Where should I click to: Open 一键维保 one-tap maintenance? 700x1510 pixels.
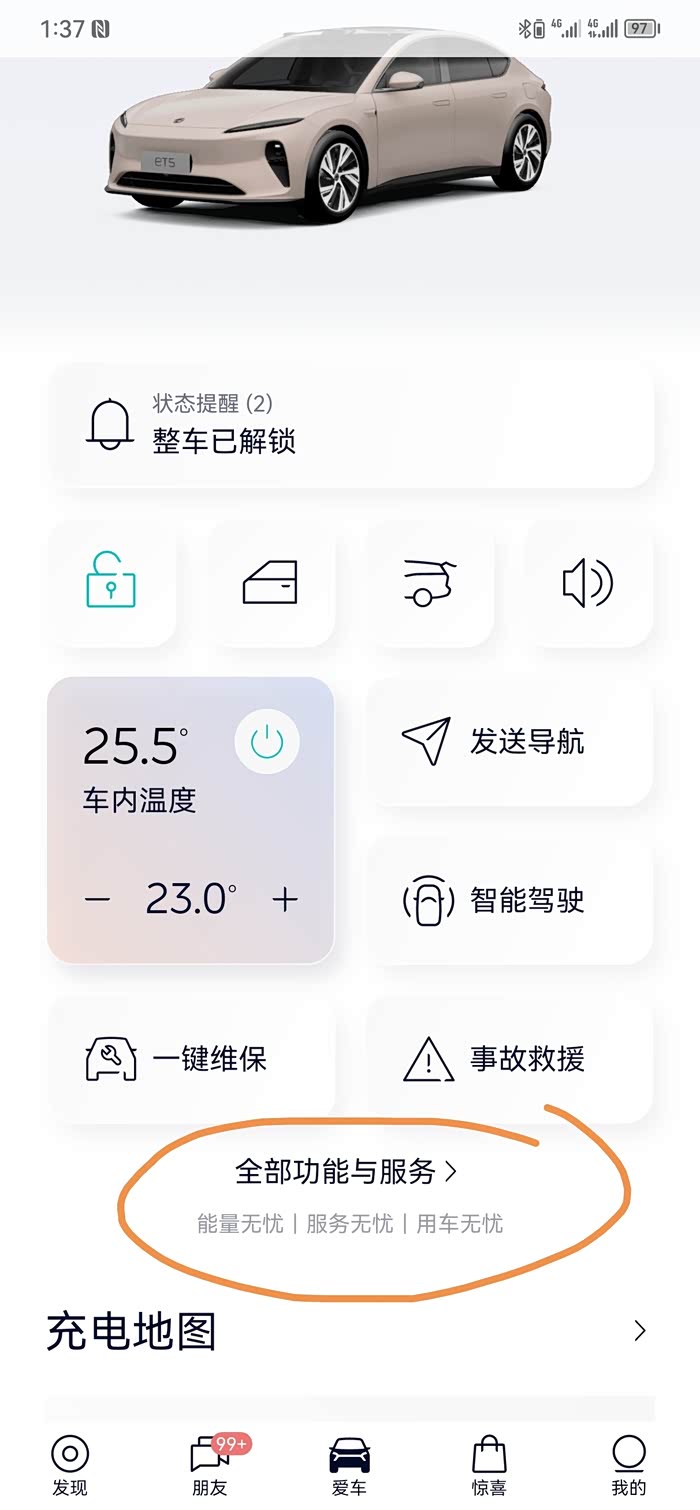click(190, 1059)
